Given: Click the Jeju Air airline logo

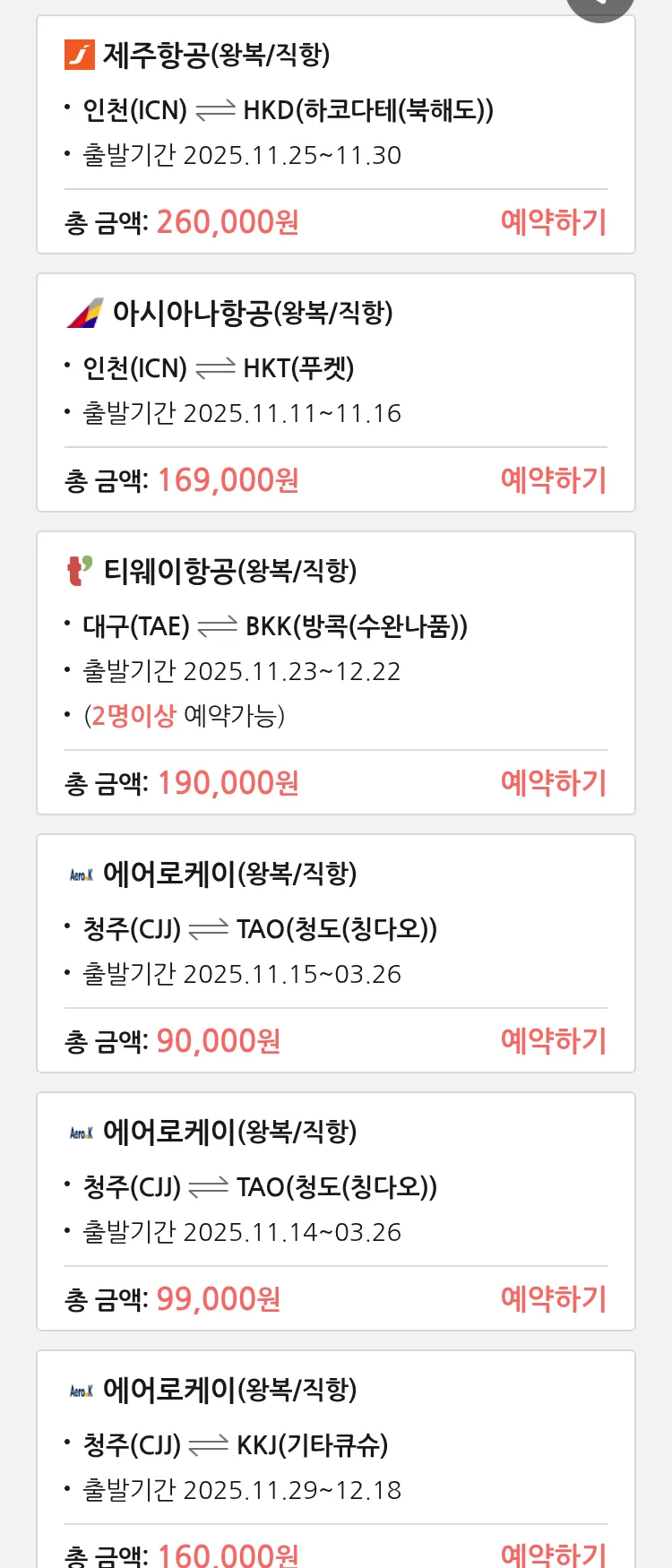Looking at the screenshot, I should coord(82,56).
